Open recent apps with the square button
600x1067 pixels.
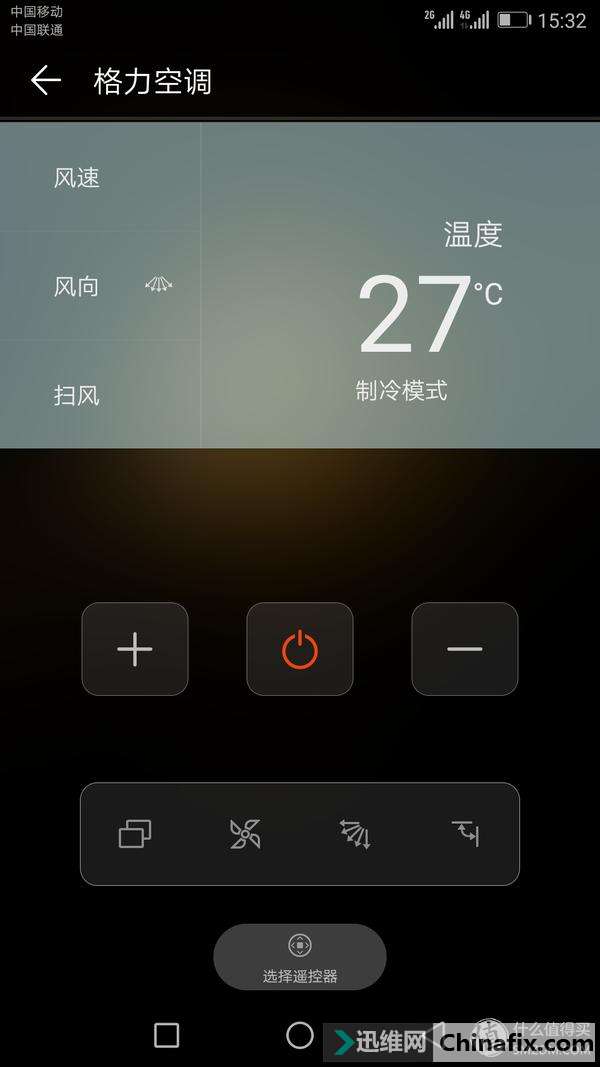click(167, 1035)
